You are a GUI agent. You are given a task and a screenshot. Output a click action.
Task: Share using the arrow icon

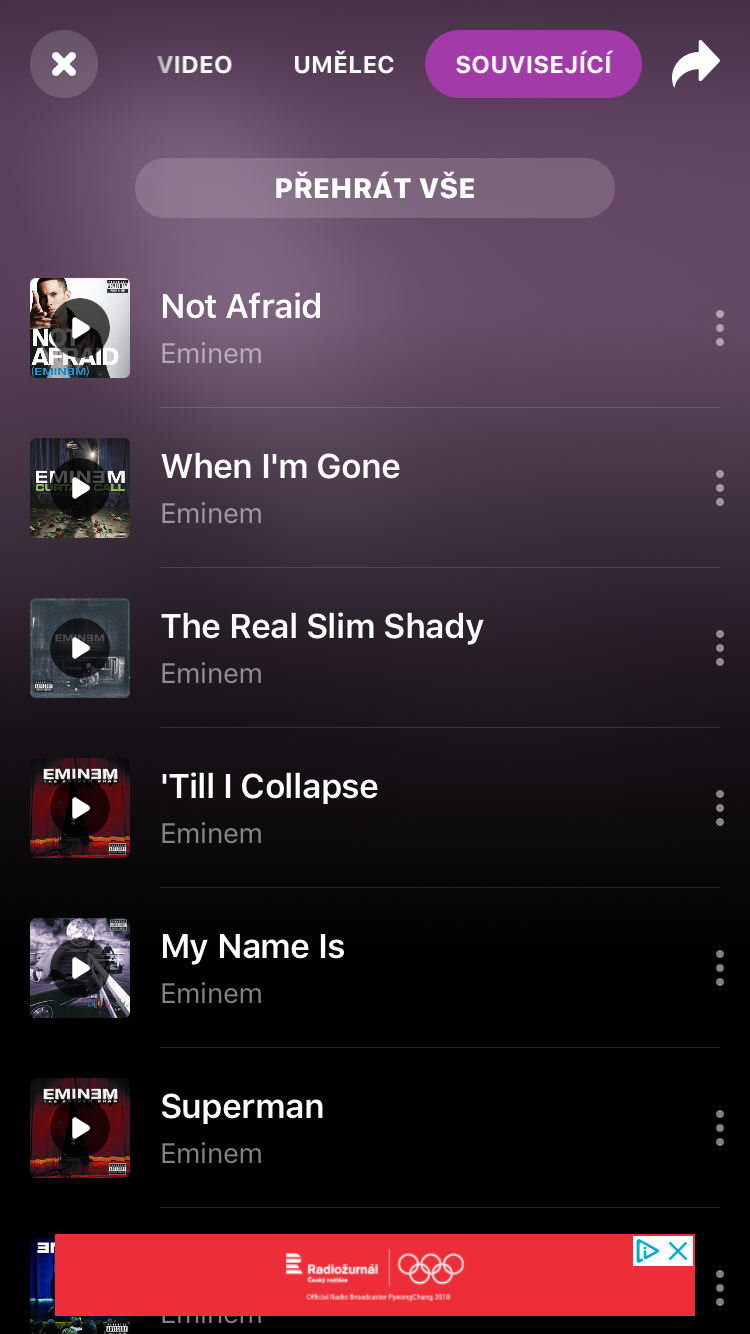click(696, 64)
